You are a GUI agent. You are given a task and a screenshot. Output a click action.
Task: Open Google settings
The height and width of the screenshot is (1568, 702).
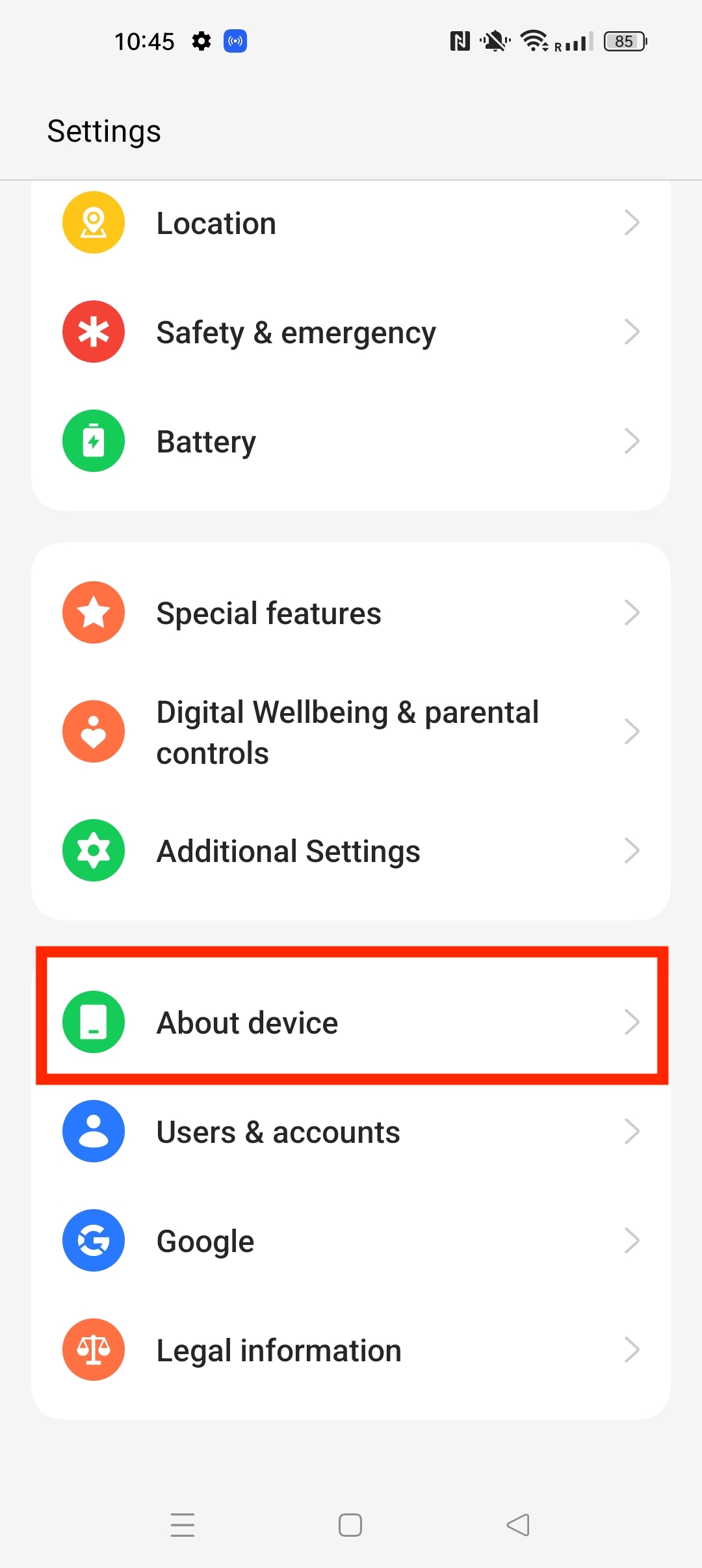pyautogui.click(x=351, y=1241)
